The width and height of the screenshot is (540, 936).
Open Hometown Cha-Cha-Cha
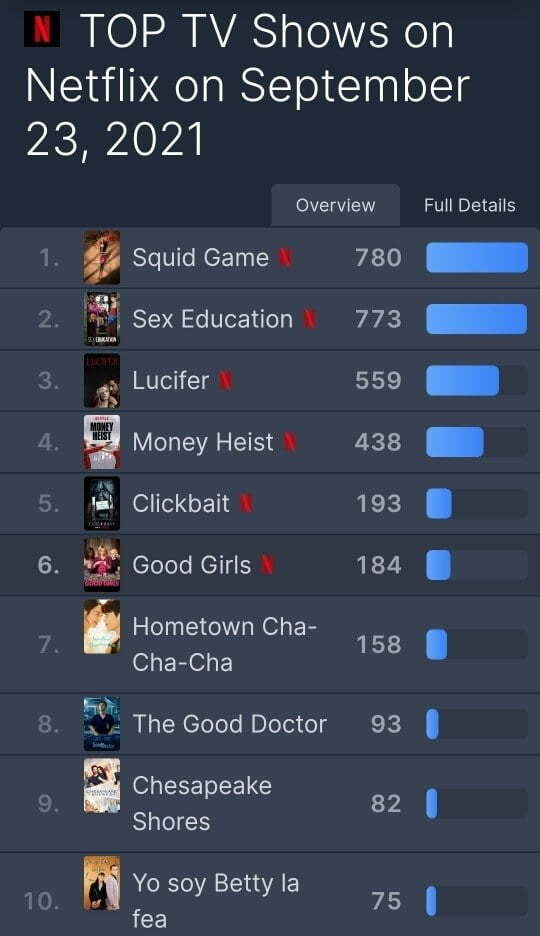coord(270,645)
